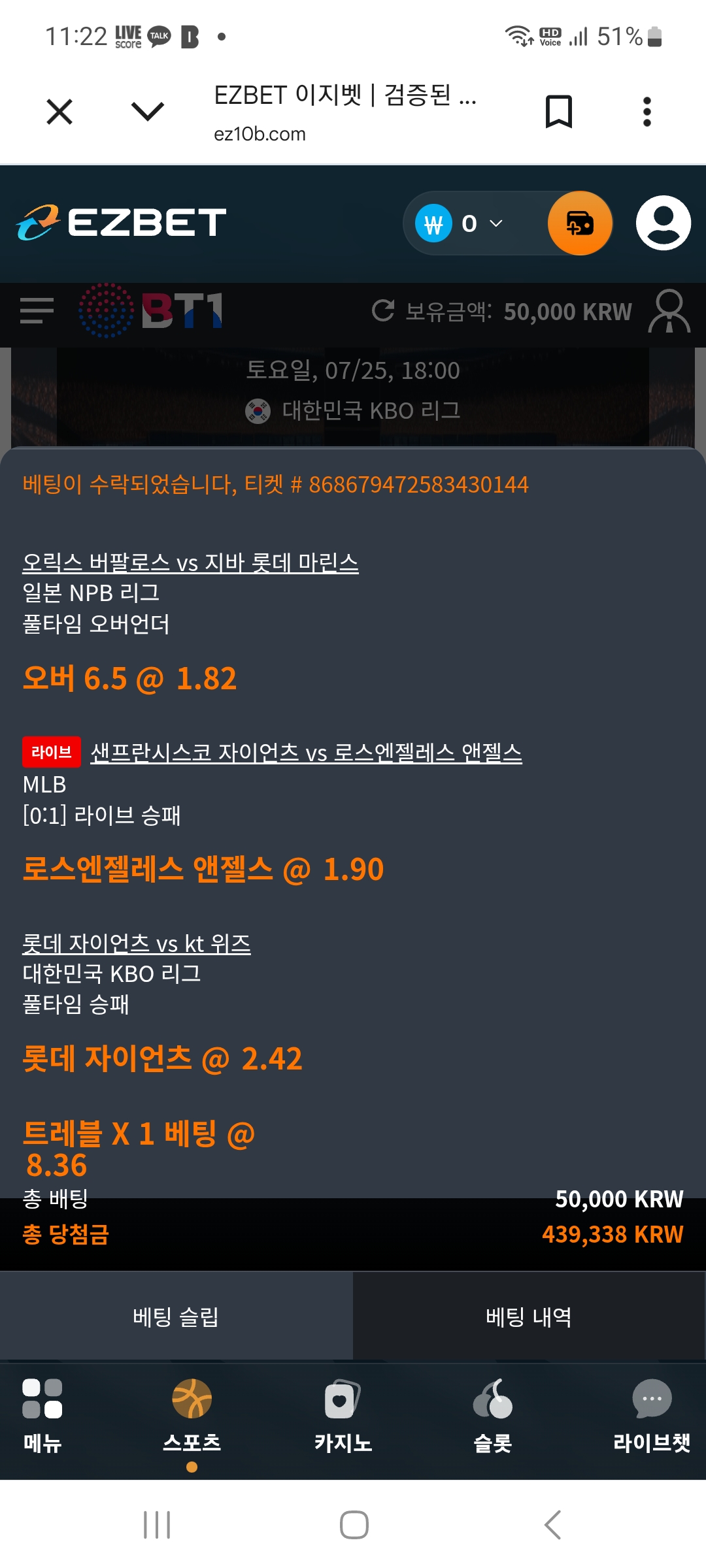706x1568 pixels.
Task: Open the 라이브챗 support chat
Action: point(652,1415)
